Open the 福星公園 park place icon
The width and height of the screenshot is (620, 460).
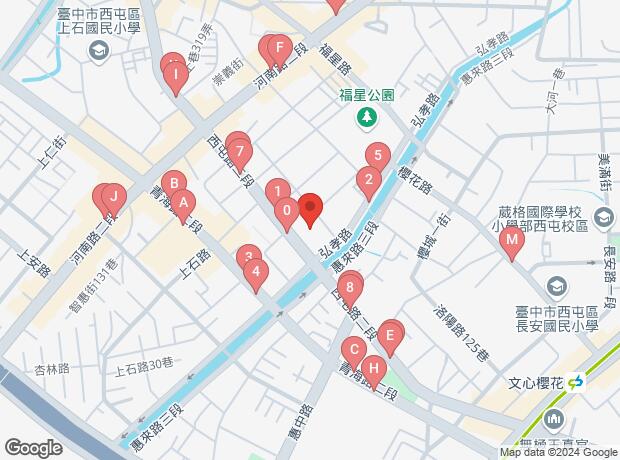click(367, 119)
